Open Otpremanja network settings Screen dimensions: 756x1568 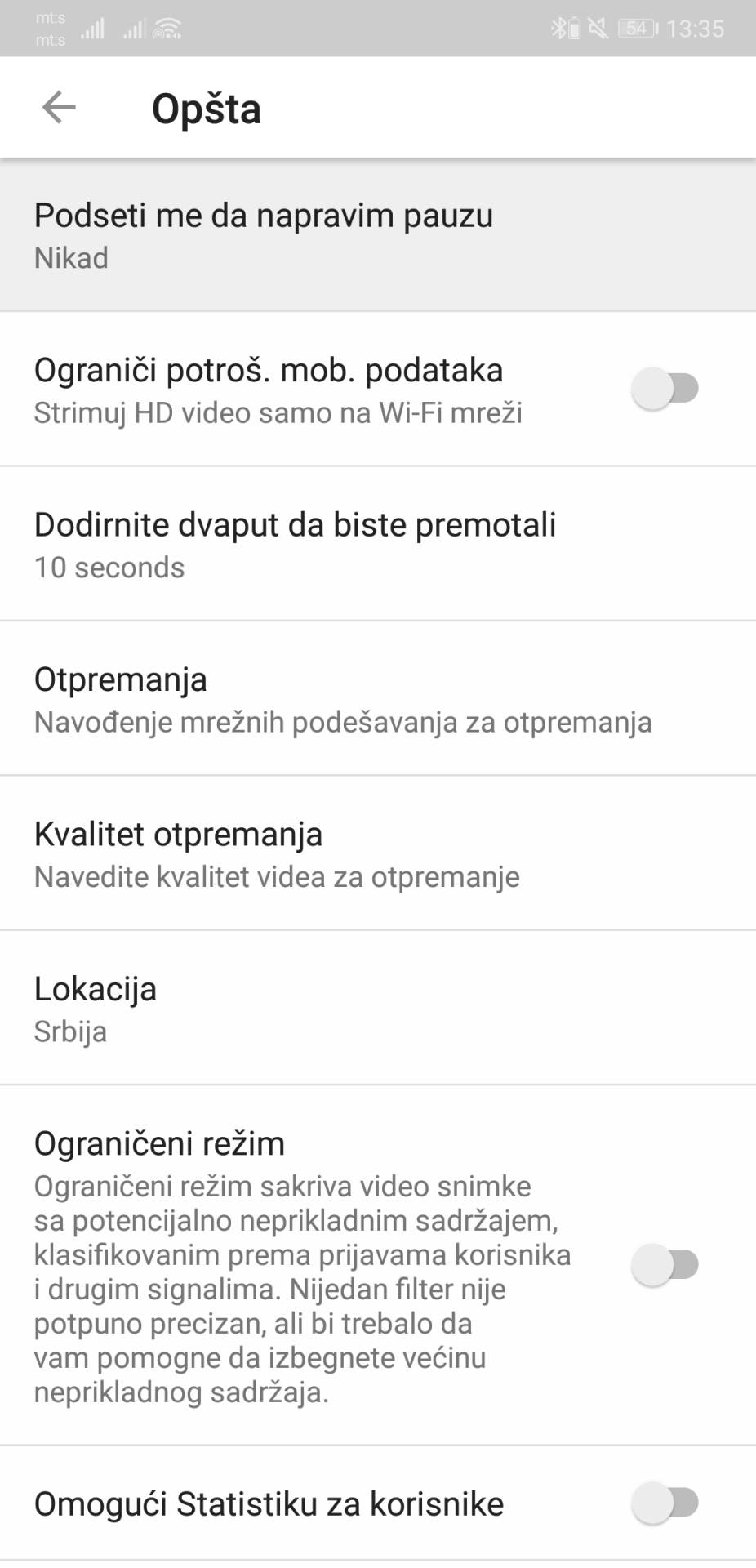(377, 699)
